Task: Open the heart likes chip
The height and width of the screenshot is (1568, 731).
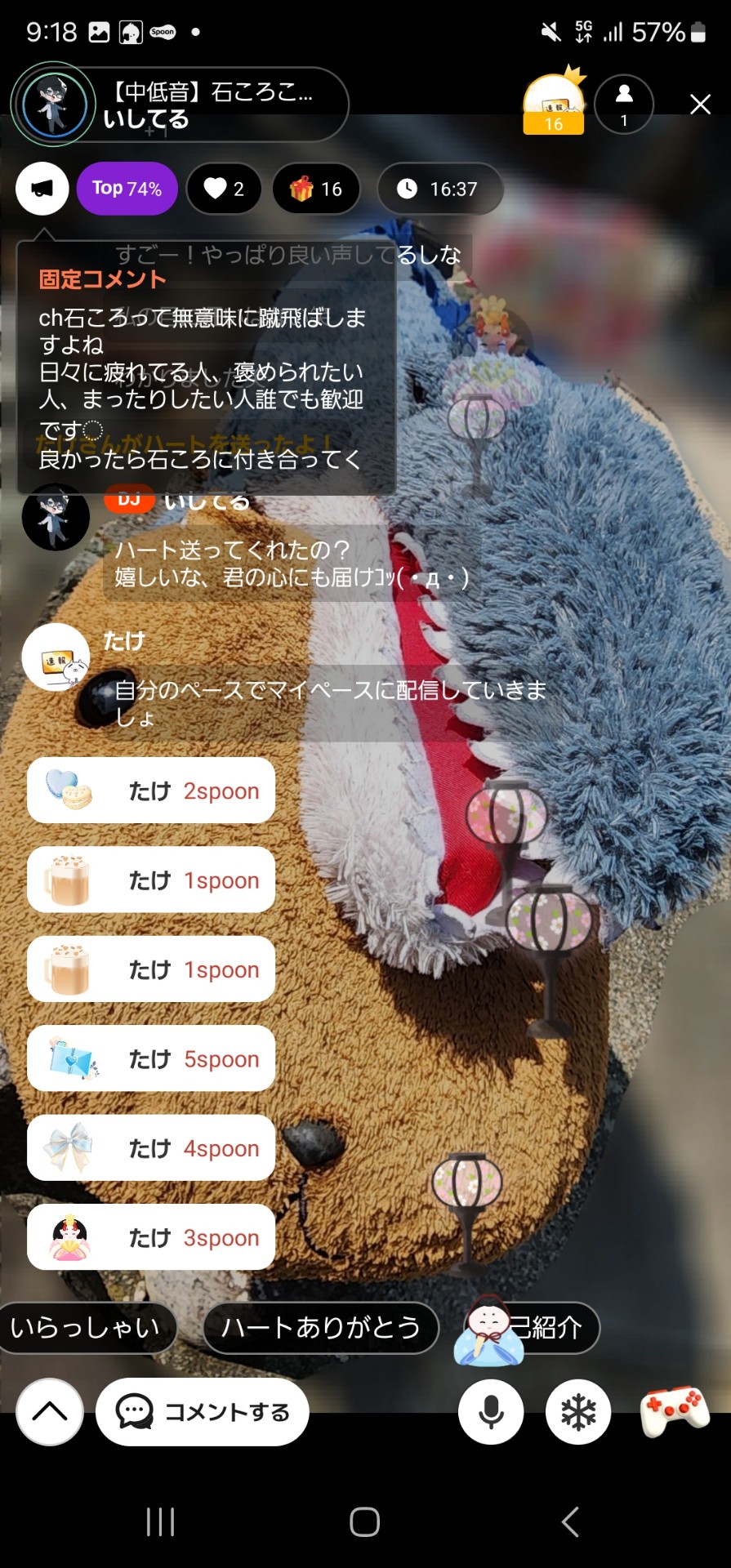Action: pyautogui.click(x=224, y=189)
